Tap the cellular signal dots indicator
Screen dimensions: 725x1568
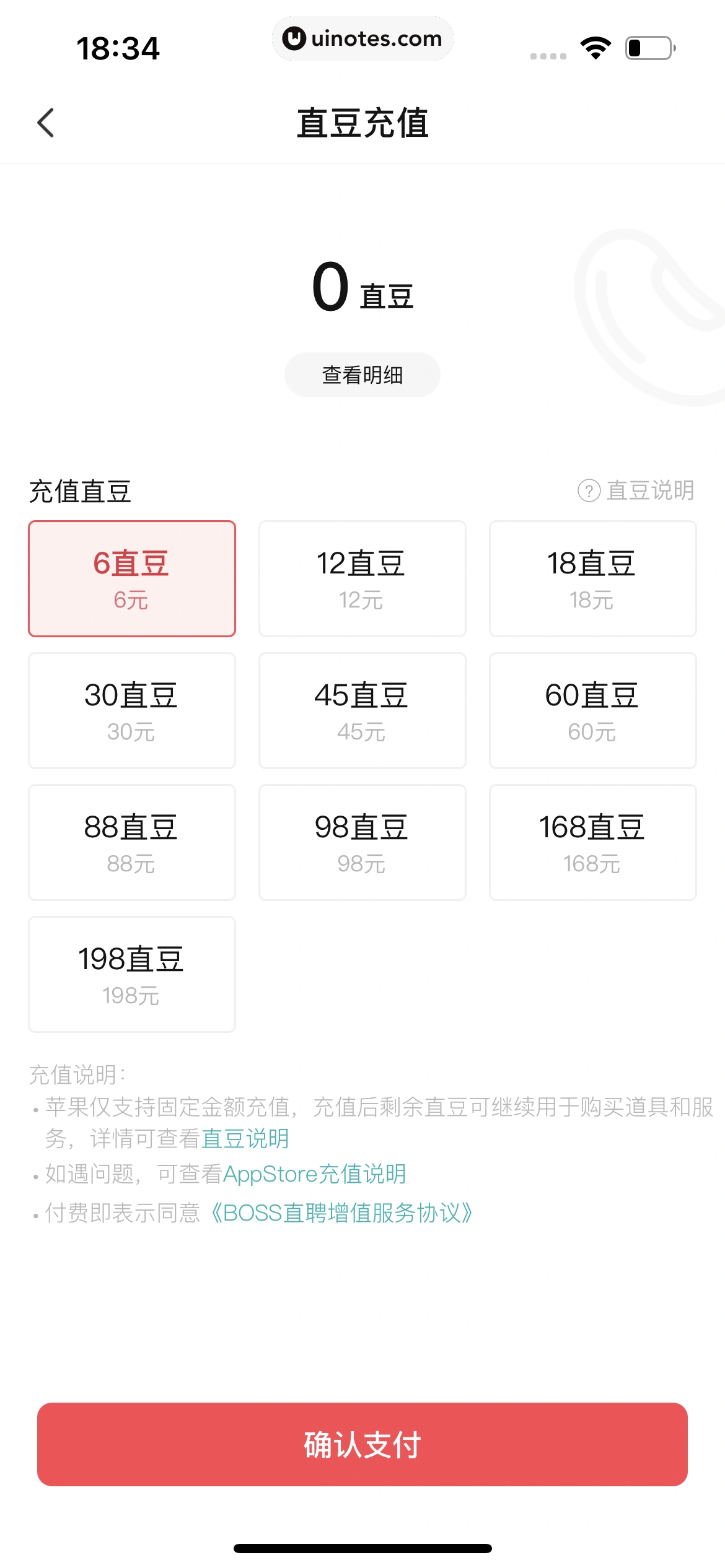[x=548, y=54]
